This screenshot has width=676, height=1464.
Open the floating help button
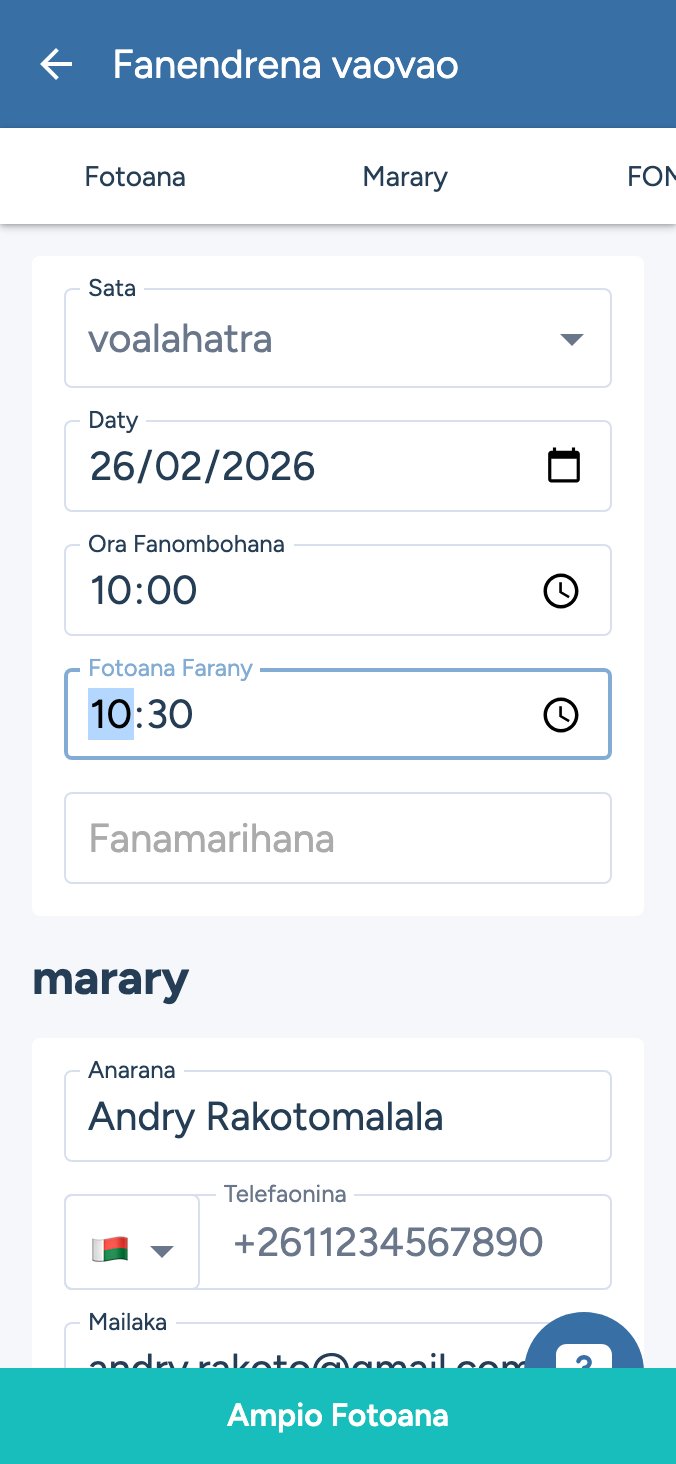[x=584, y=1350]
